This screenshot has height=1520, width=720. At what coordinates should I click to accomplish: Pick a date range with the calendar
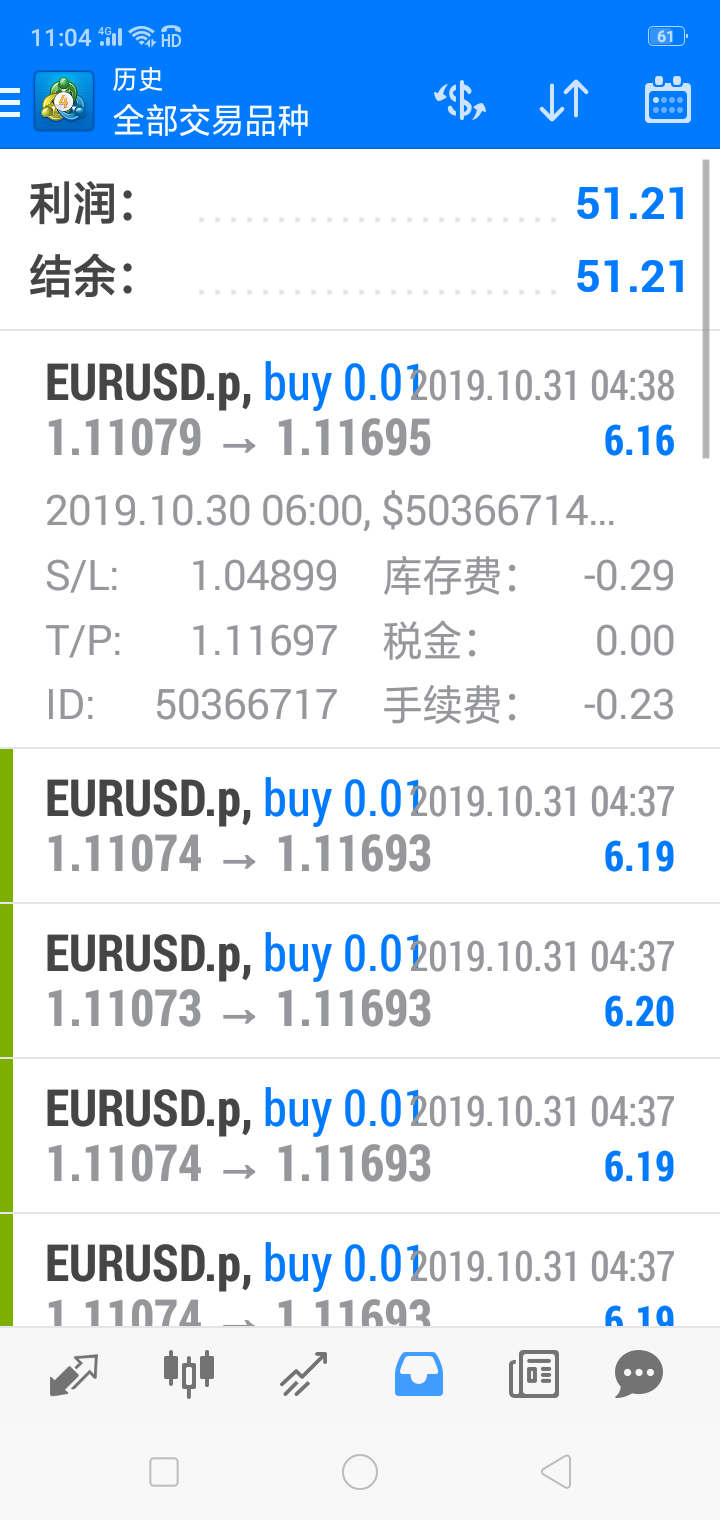[667, 101]
